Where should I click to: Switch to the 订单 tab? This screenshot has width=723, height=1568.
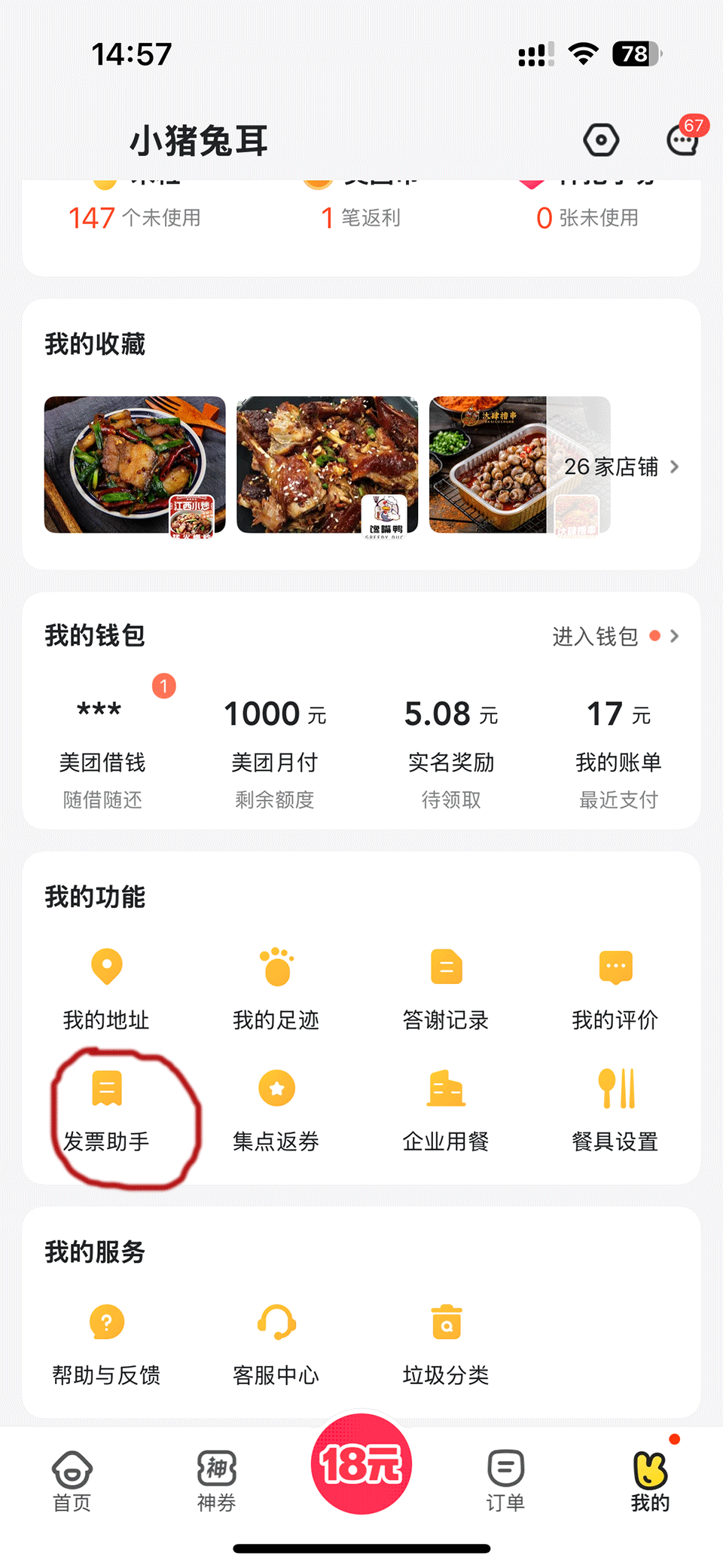click(x=505, y=1480)
